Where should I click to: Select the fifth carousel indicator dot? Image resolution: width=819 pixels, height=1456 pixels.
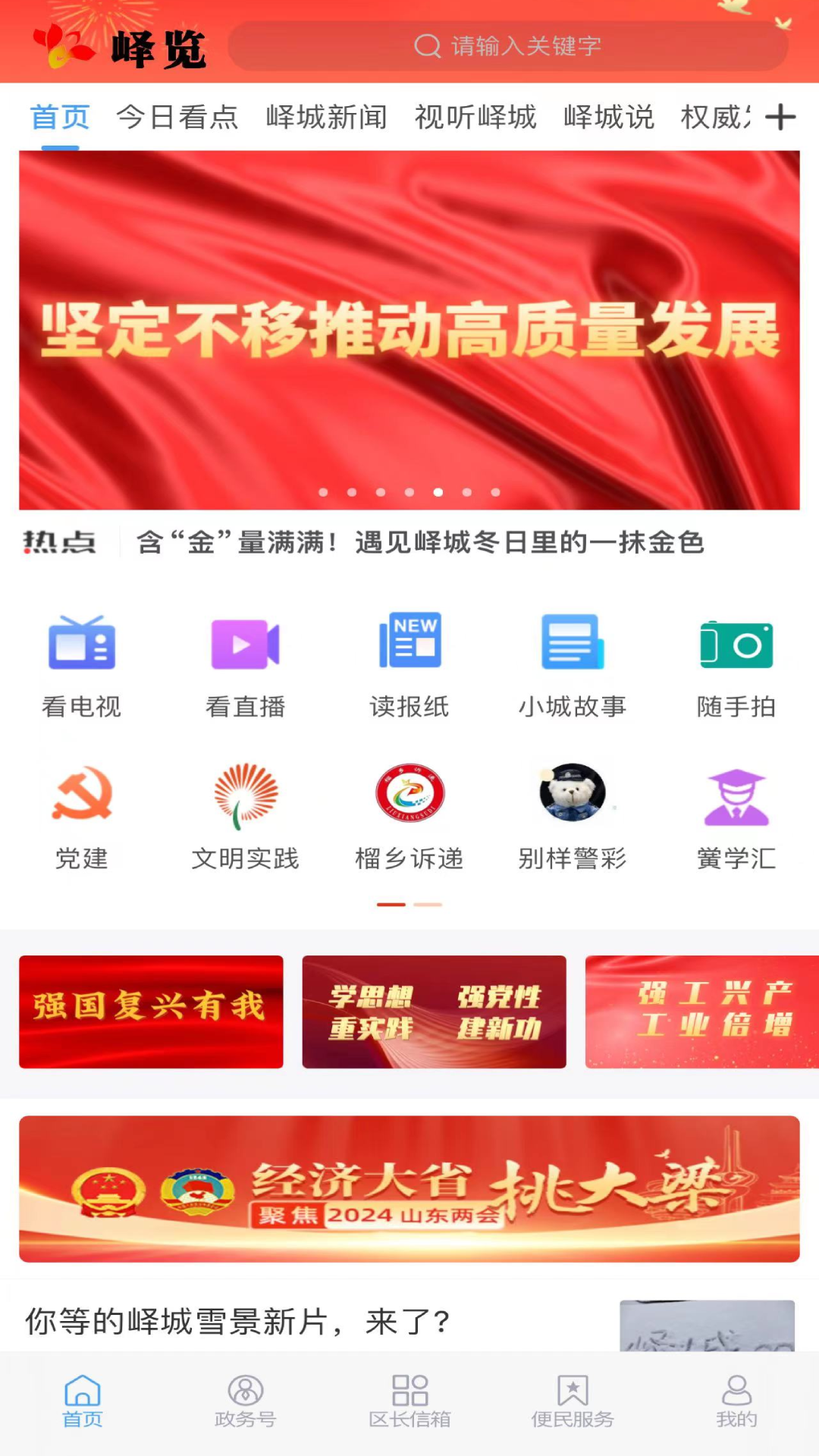tap(438, 491)
